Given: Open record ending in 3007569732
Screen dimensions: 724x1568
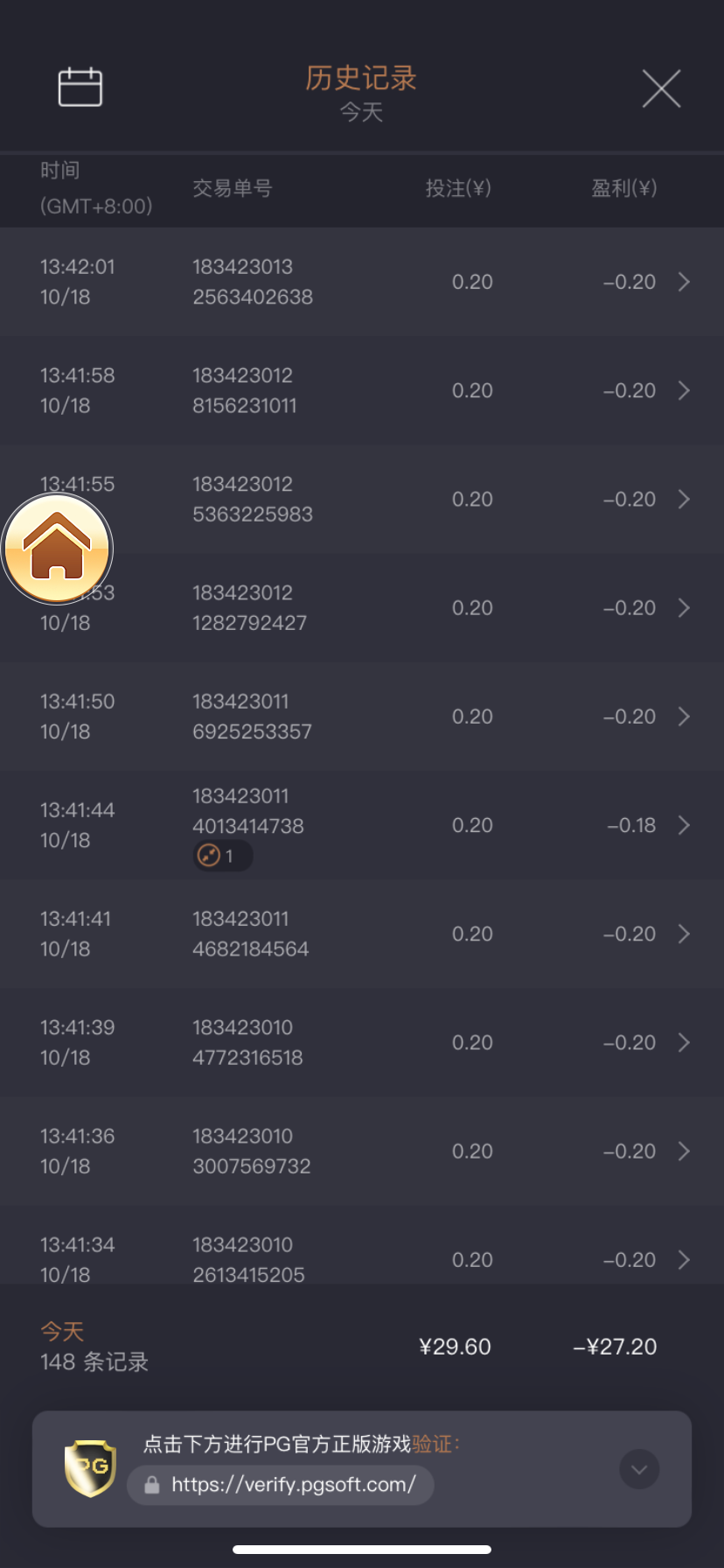Looking at the screenshot, I should (362, 1151).
